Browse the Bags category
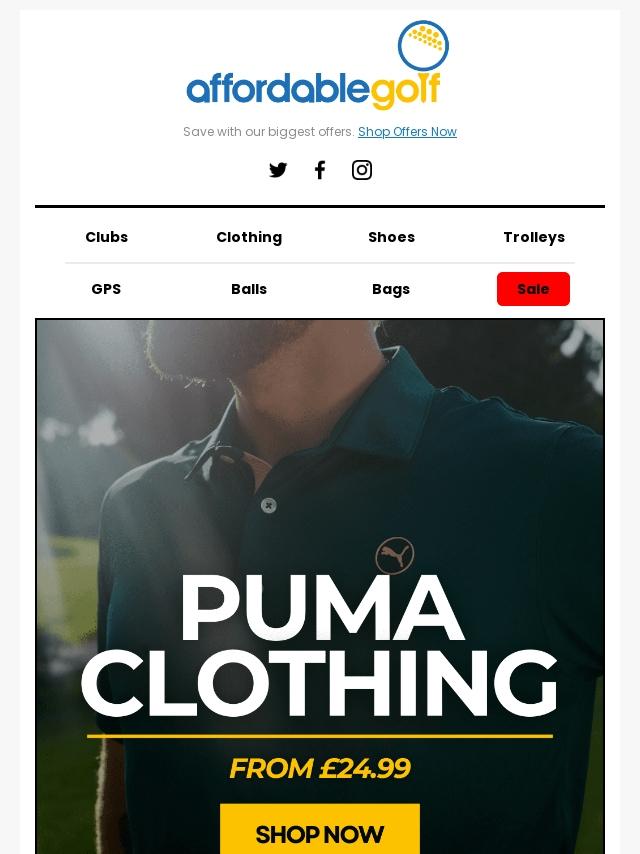Viewport: 640px width, 854px height. tap(391, 289)
